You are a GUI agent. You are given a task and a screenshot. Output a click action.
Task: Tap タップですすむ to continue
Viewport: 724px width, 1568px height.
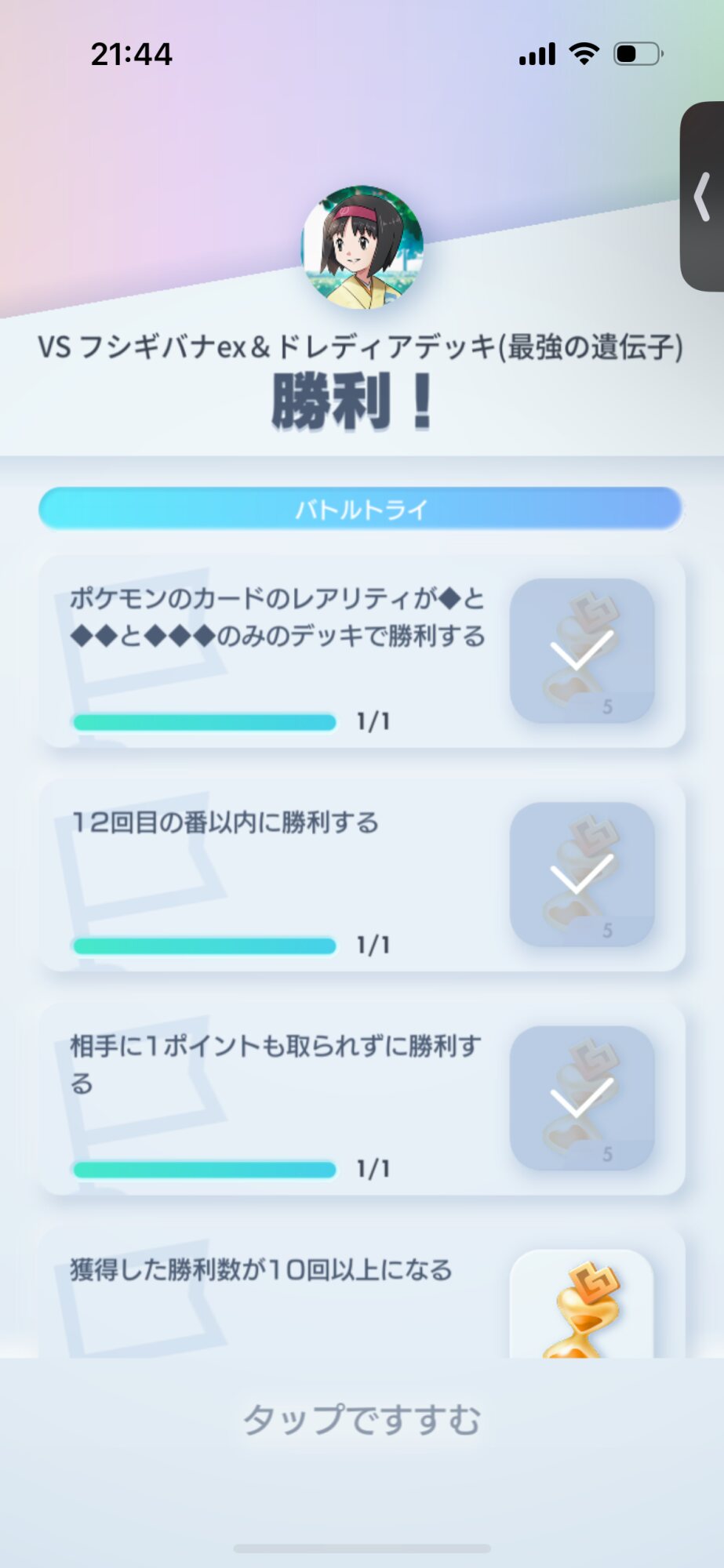click(362, 1419)
